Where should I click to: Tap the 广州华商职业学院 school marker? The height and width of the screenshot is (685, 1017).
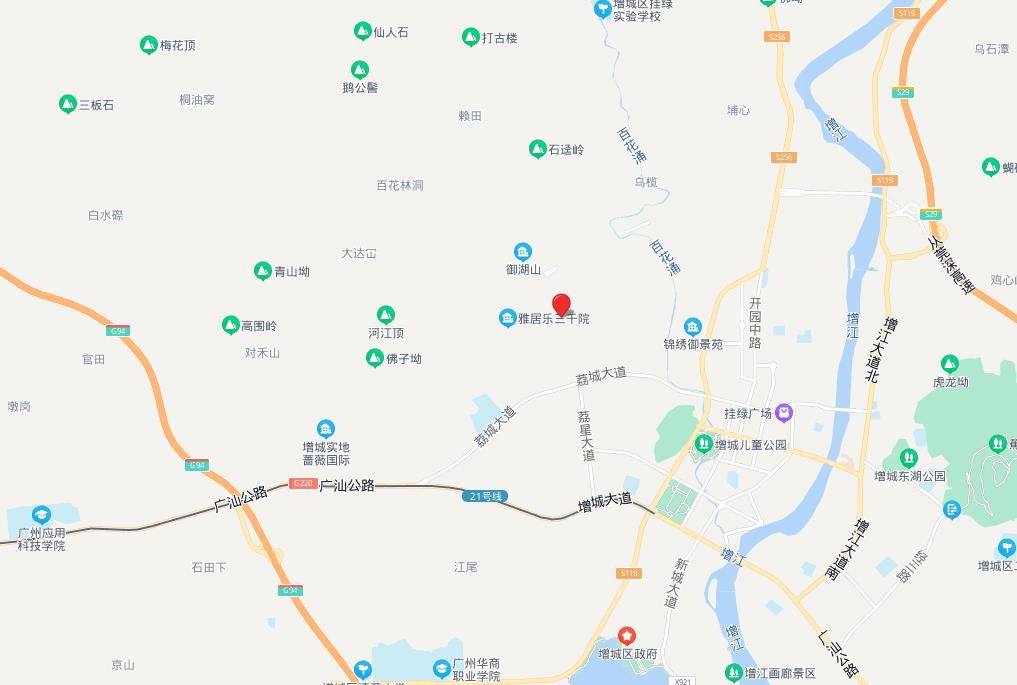coord(441,668)
